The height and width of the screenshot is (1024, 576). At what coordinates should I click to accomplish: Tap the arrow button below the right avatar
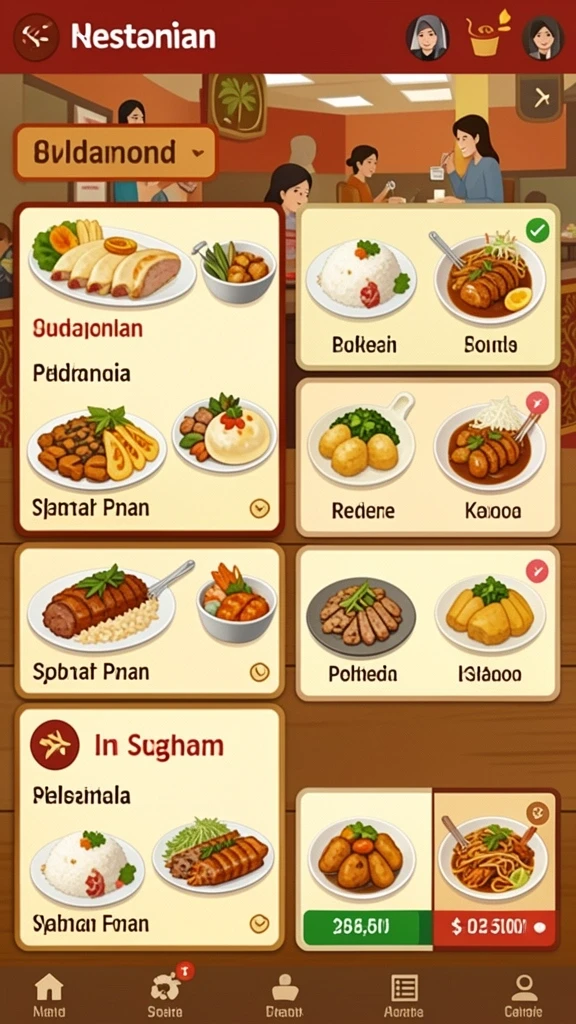541,99
